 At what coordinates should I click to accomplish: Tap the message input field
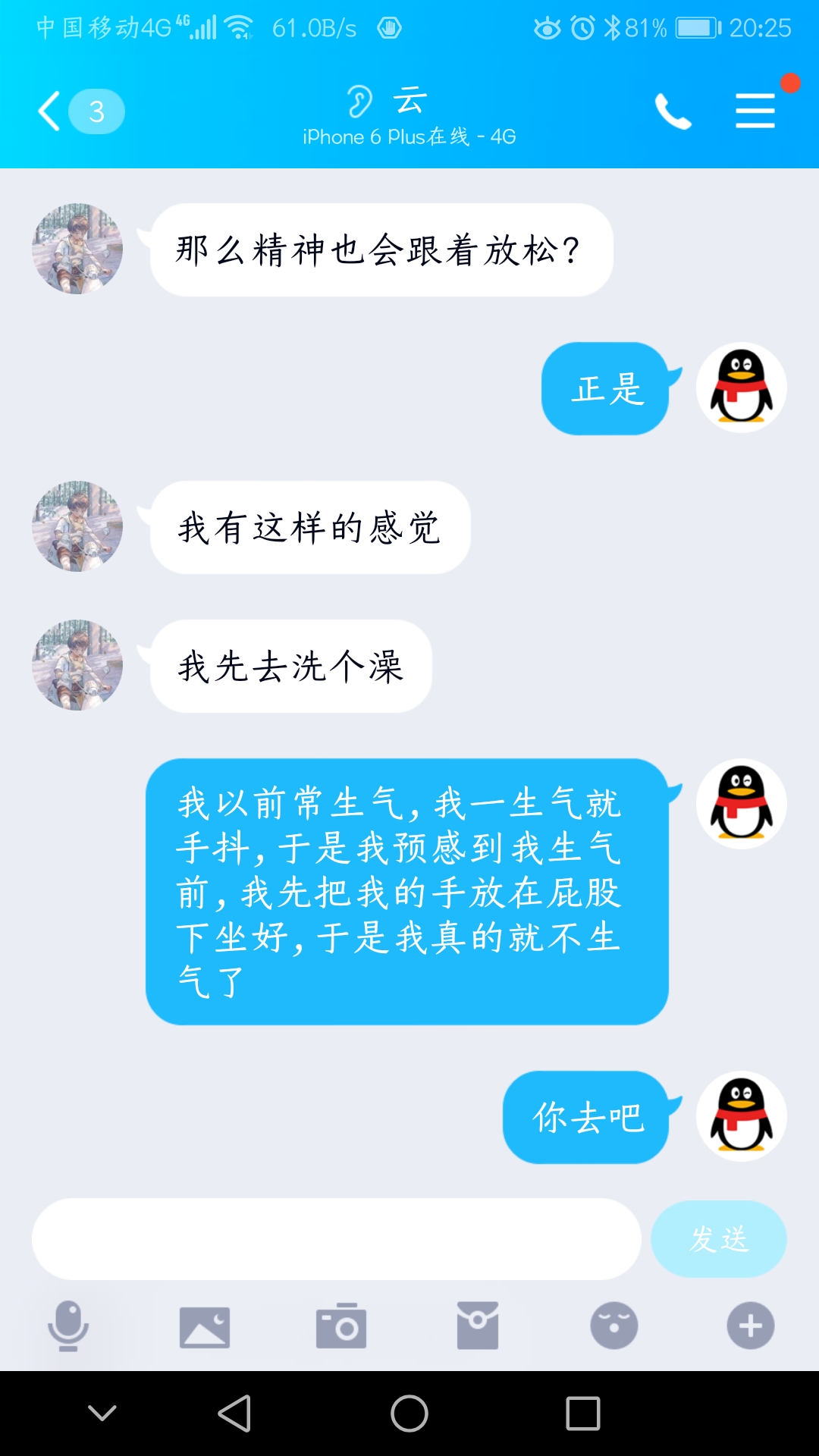[x=336, y=1239]
